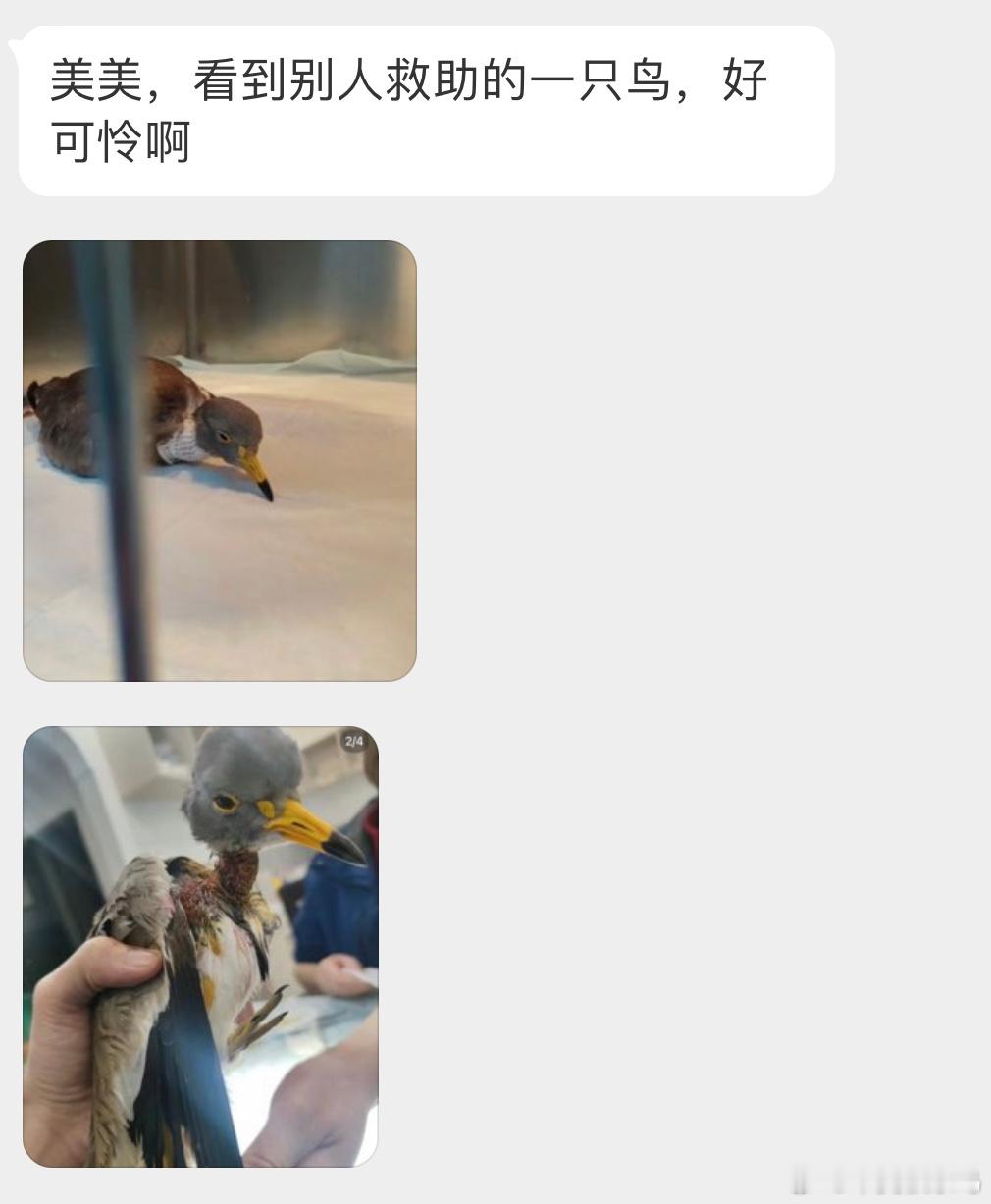Tap the photo of the bird lying in the enclosure
991x1204 pixels.
point(218,459)
